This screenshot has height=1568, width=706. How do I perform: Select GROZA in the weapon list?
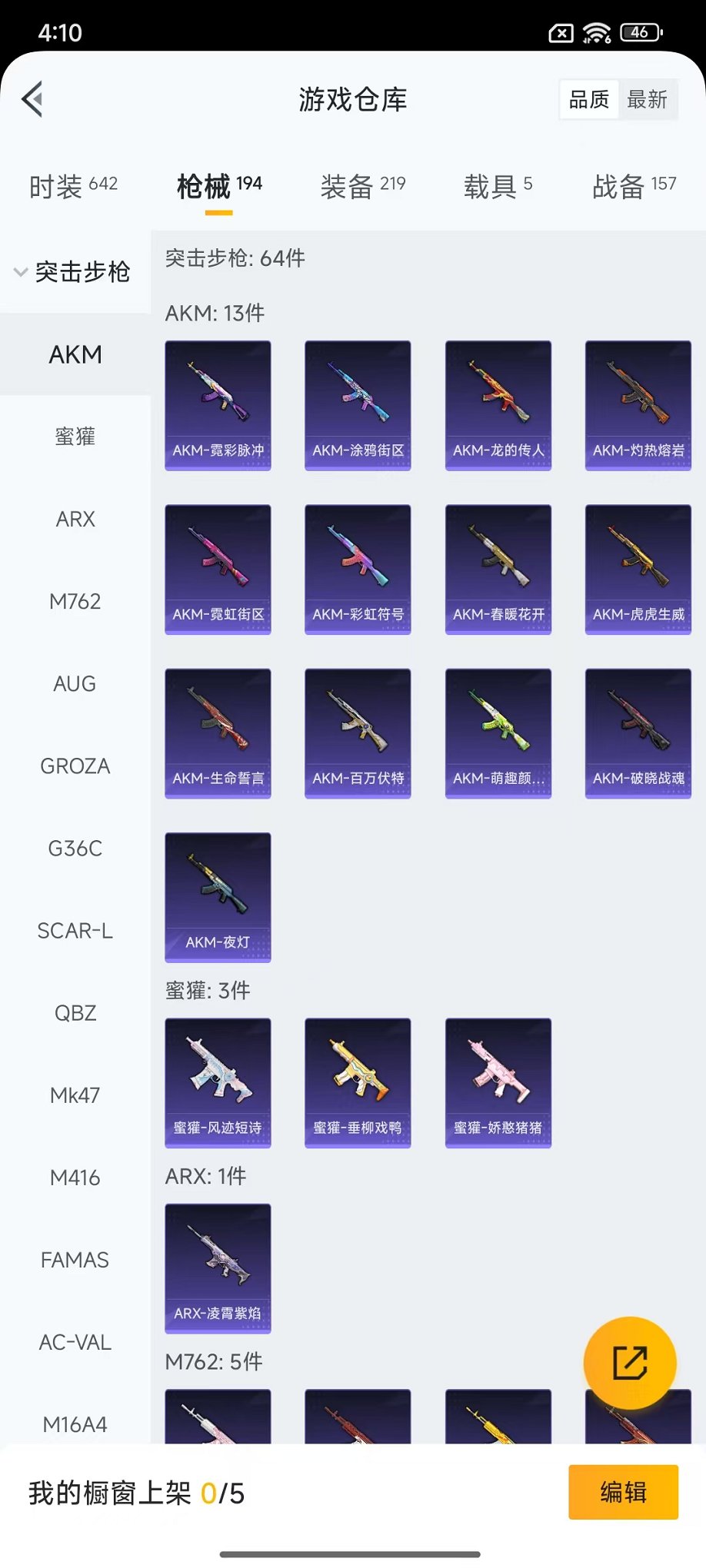(x=75, y=766)
